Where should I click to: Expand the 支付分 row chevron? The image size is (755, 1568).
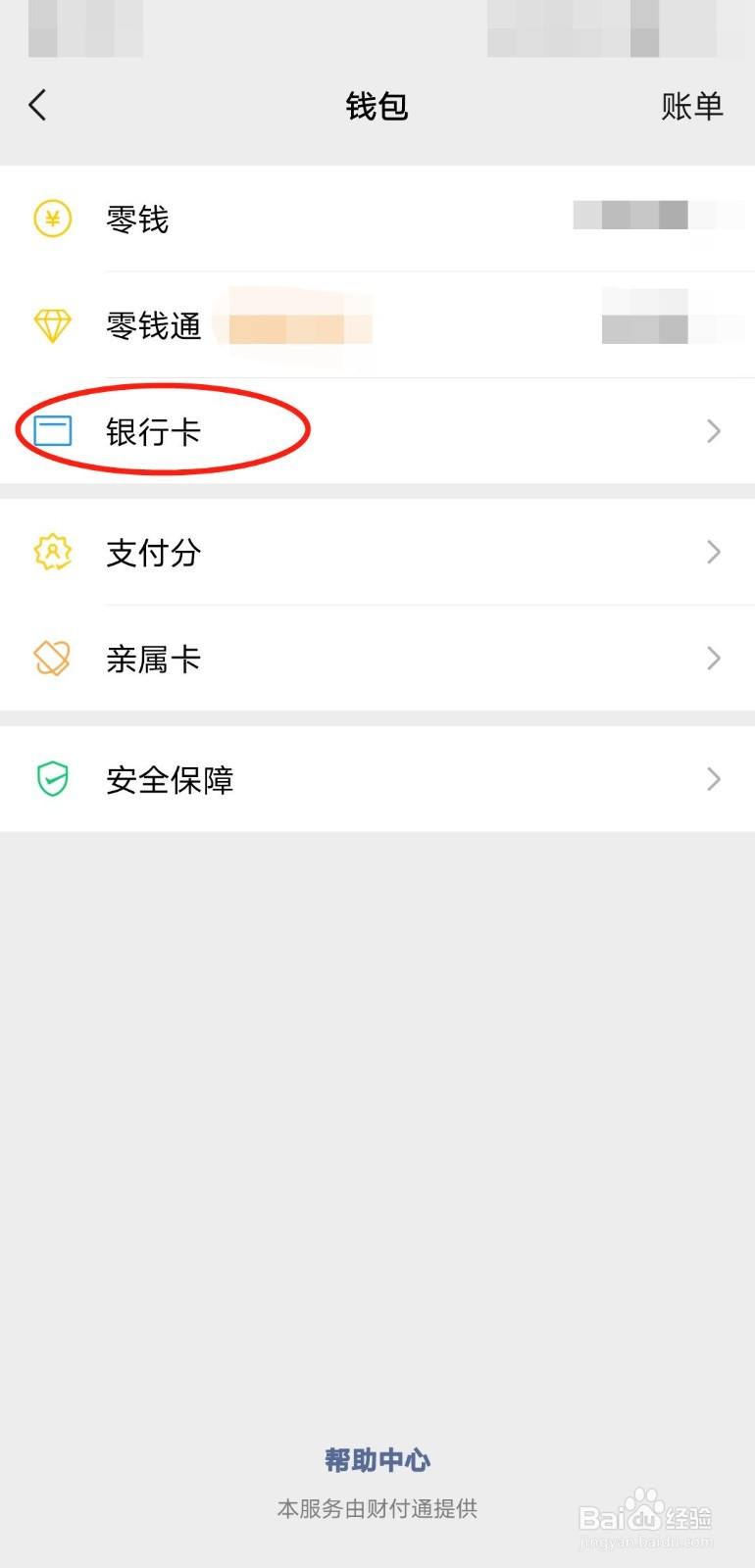tap(714, 552)
